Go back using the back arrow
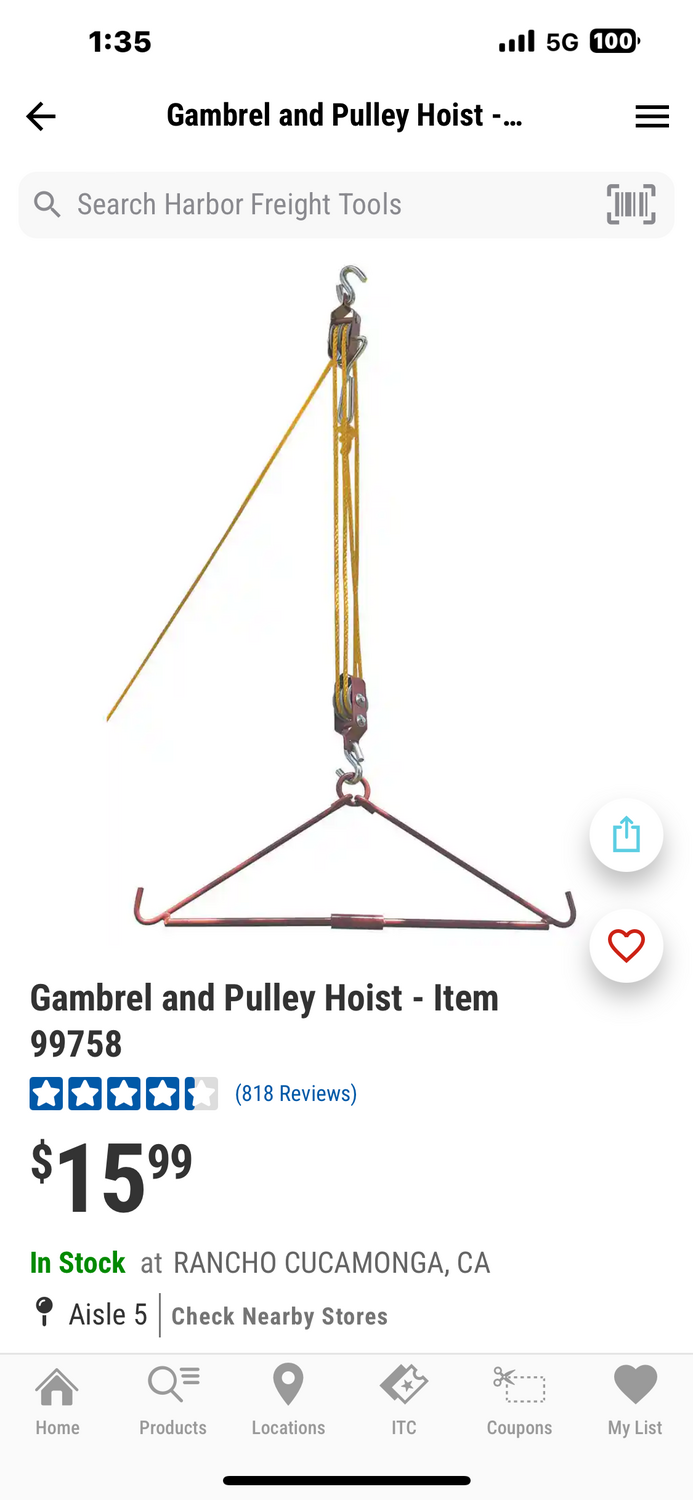The height and width of the screenshot is (1500, 693). 41,117
